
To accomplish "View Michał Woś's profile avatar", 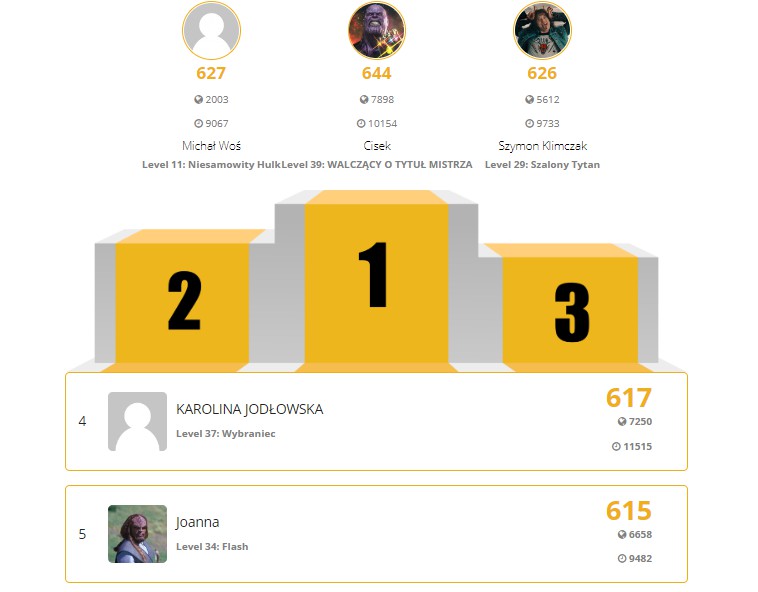I will click(x=211, y=31).
